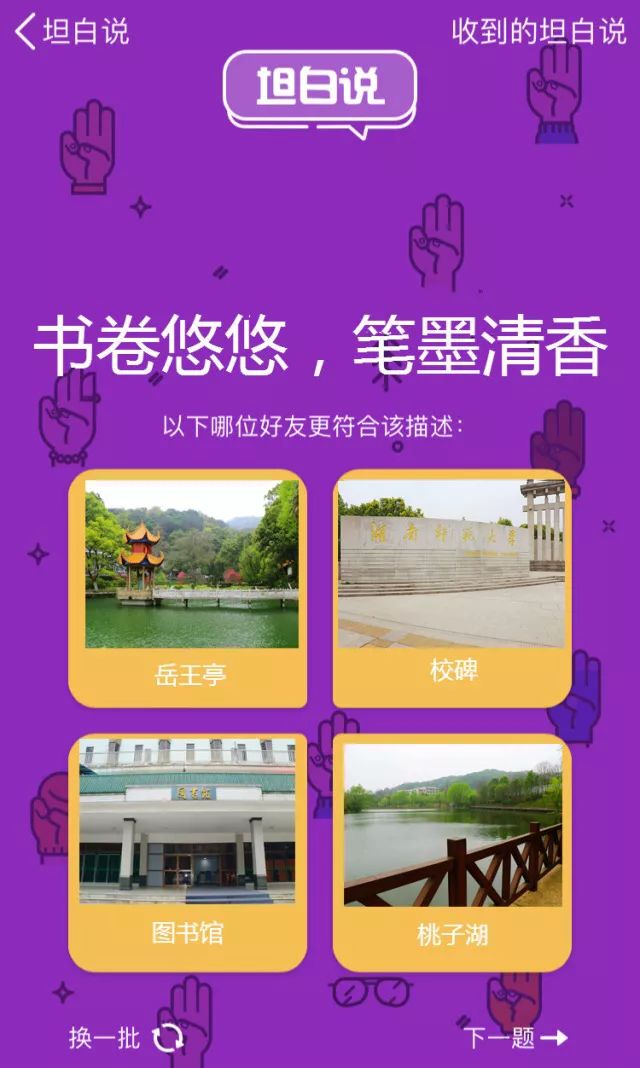640x1068 pixels.
Task: Select the 岳王亭 card
Action: point(188,588)
